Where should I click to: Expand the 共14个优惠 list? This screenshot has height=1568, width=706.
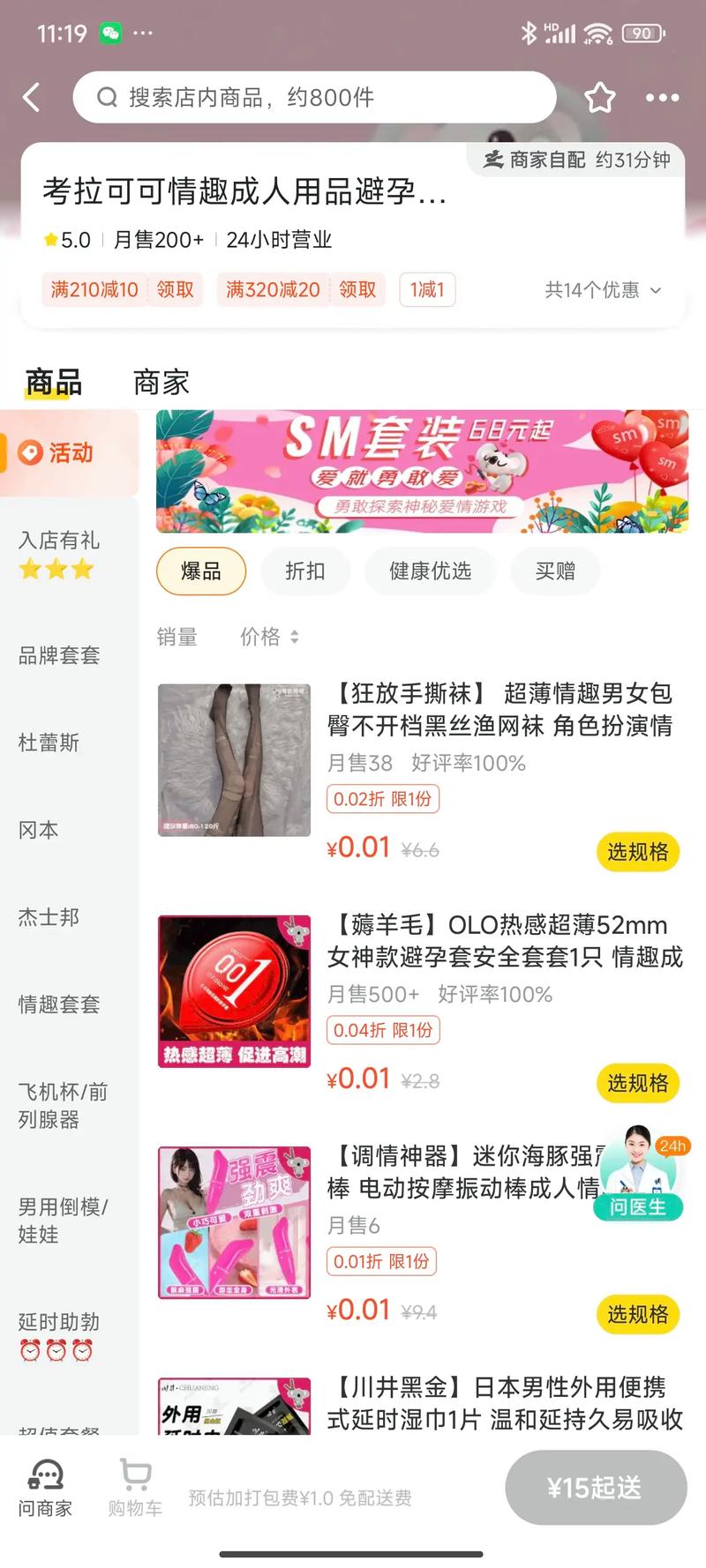(x=603, y=290)
